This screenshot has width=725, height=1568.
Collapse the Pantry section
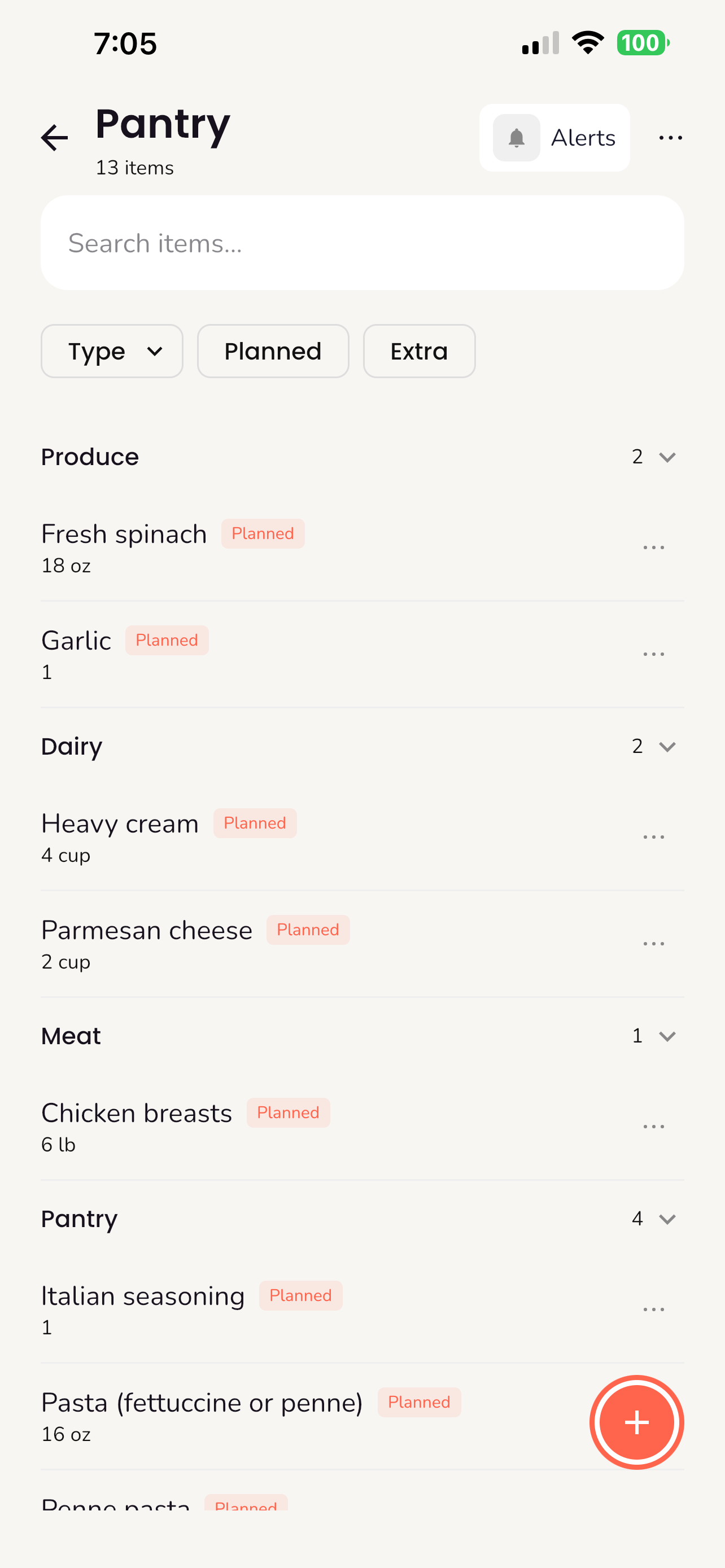pyautogui.click(x=667, y=1219)
